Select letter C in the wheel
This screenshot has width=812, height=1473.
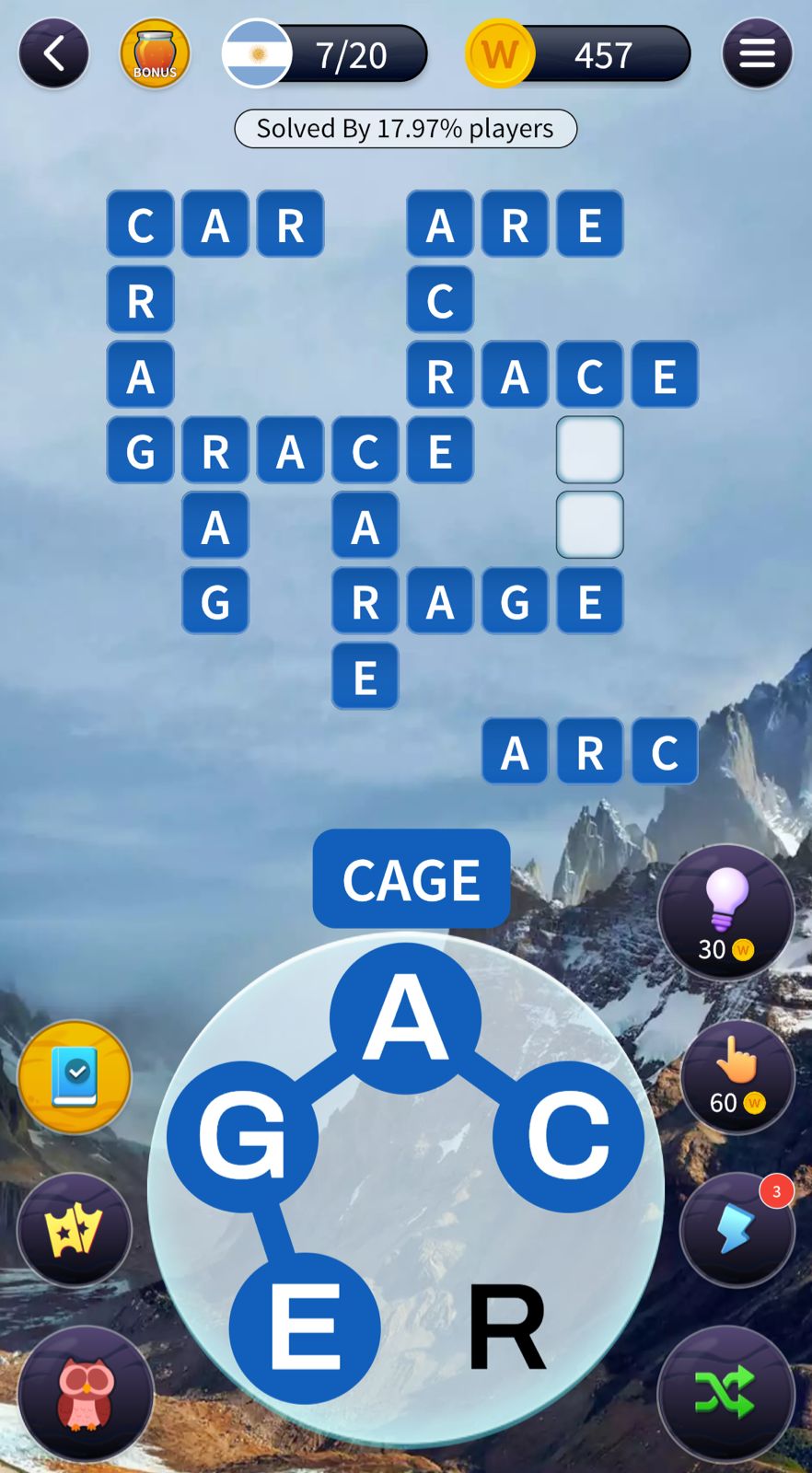point(568,1136)
